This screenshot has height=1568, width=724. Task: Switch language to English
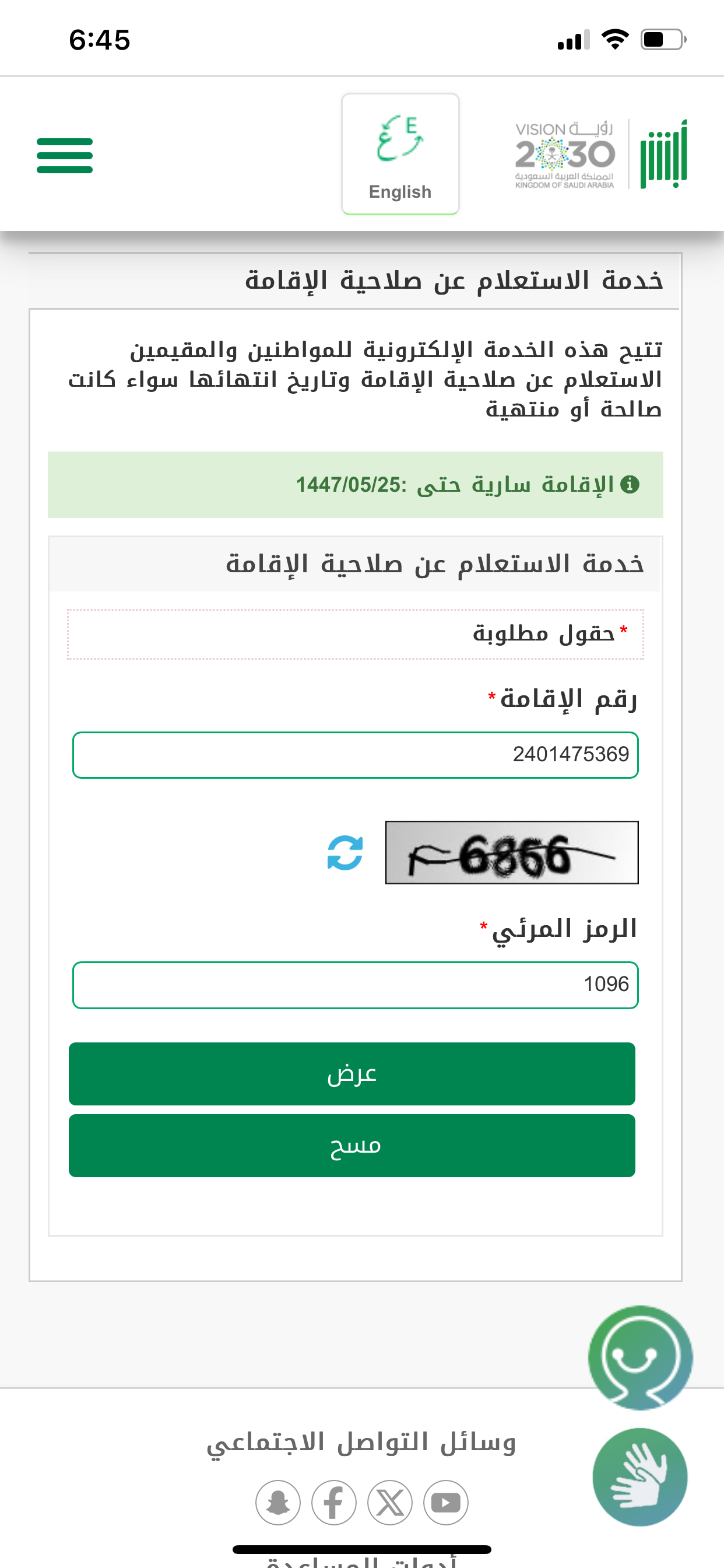coord(400,154)
